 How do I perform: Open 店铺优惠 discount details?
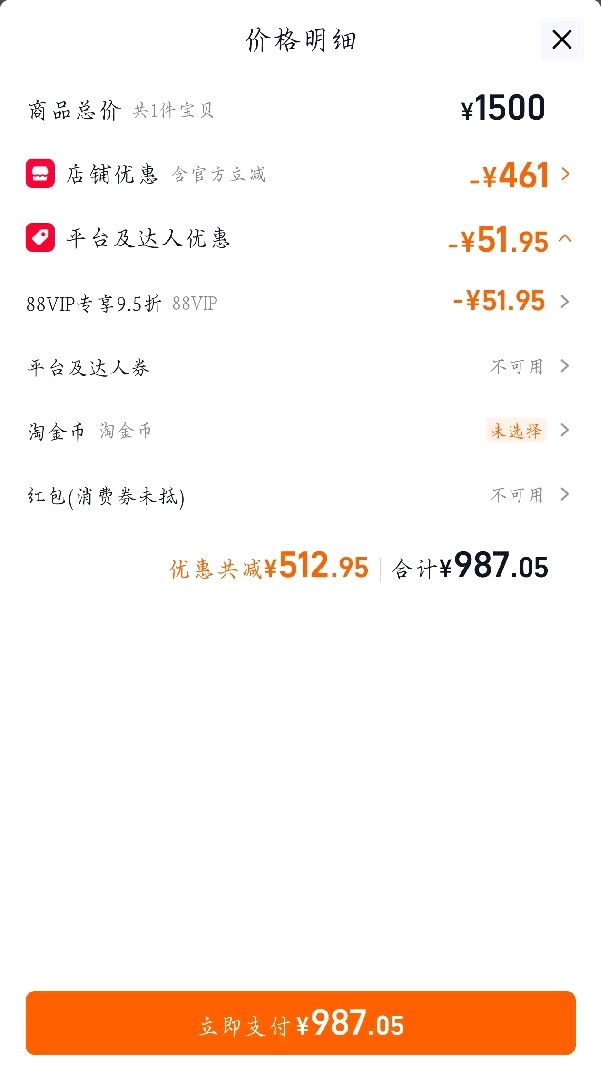(300, 174)
